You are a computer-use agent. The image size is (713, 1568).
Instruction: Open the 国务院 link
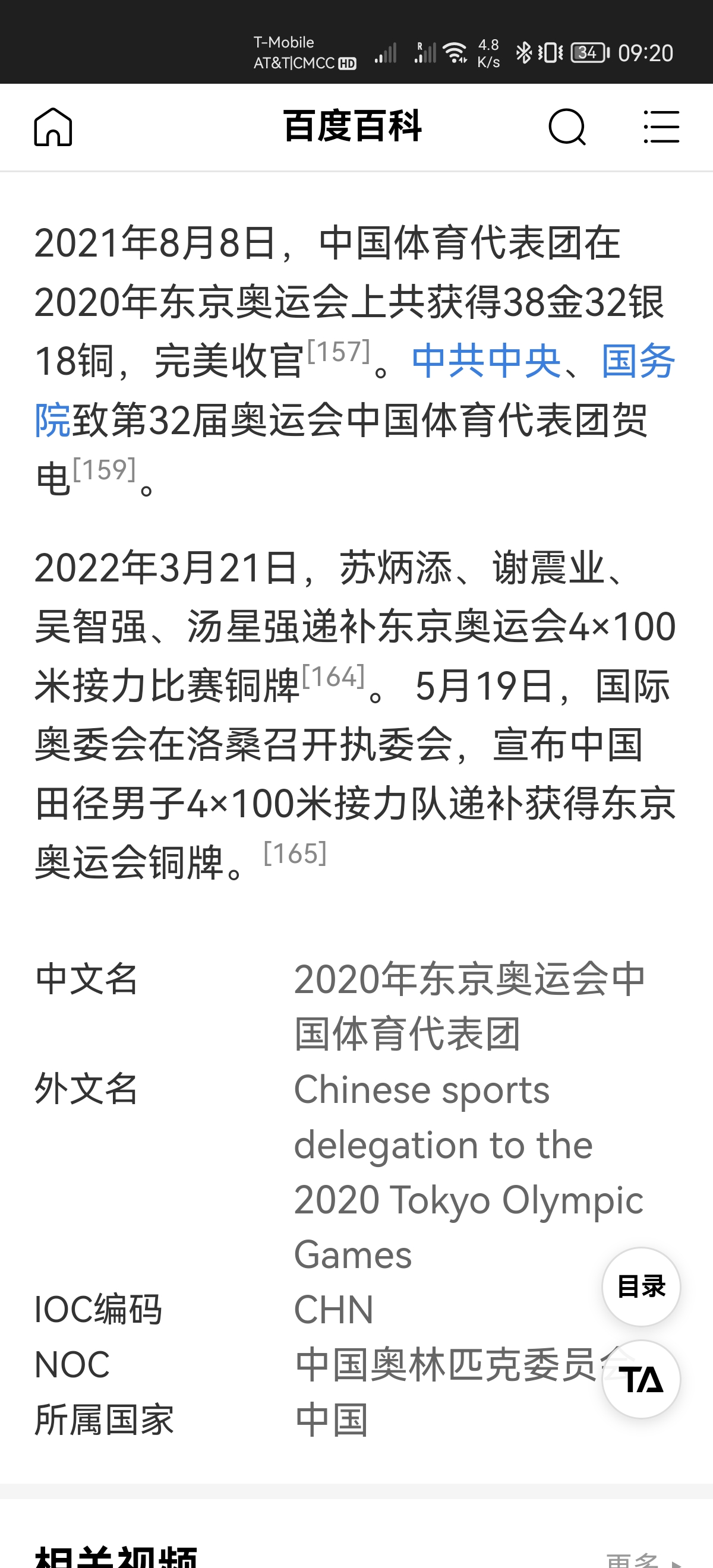click(x=638, y=361)
